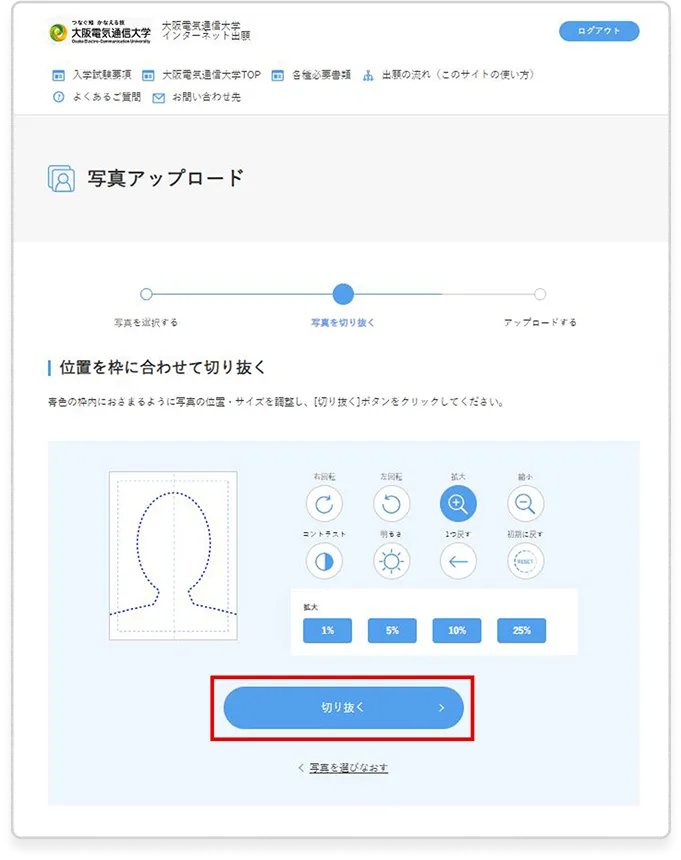Tap the ログアウト logout button
The image size is (681, 860).
(x=599, y=31)
